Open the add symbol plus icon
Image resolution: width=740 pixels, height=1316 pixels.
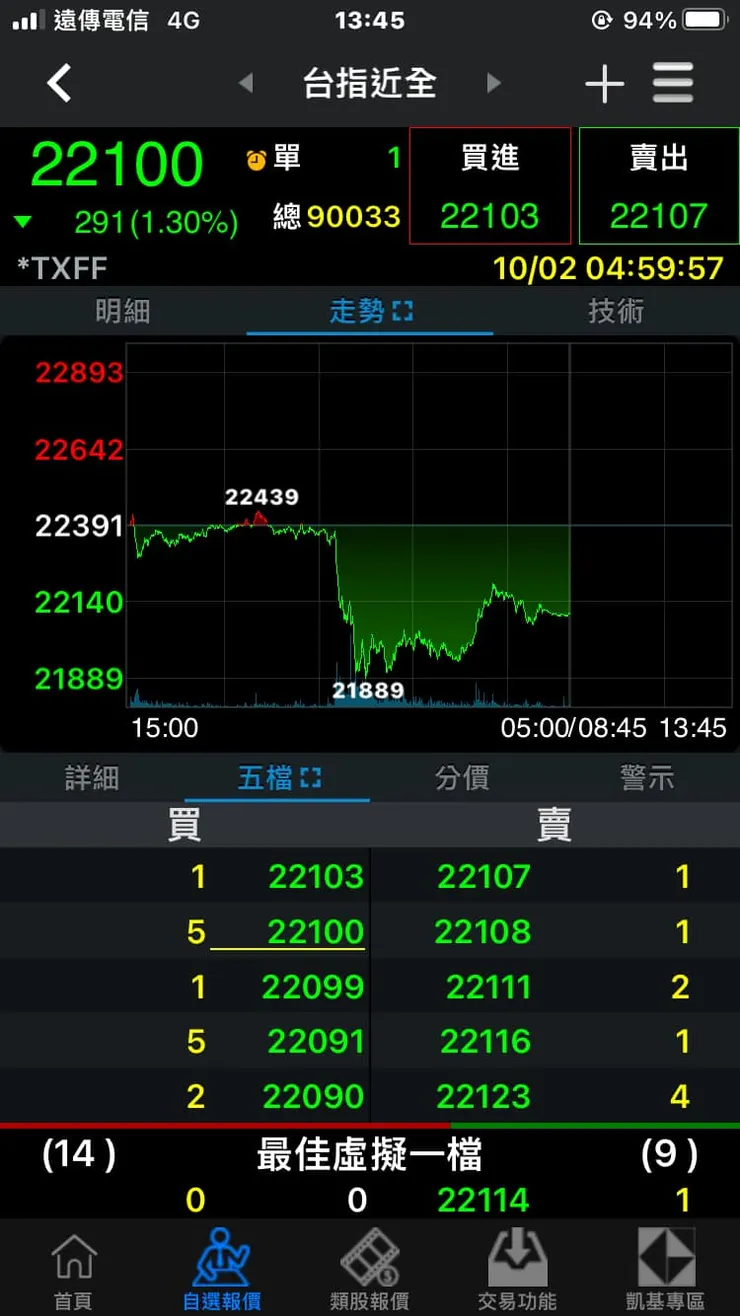[604, 84]
